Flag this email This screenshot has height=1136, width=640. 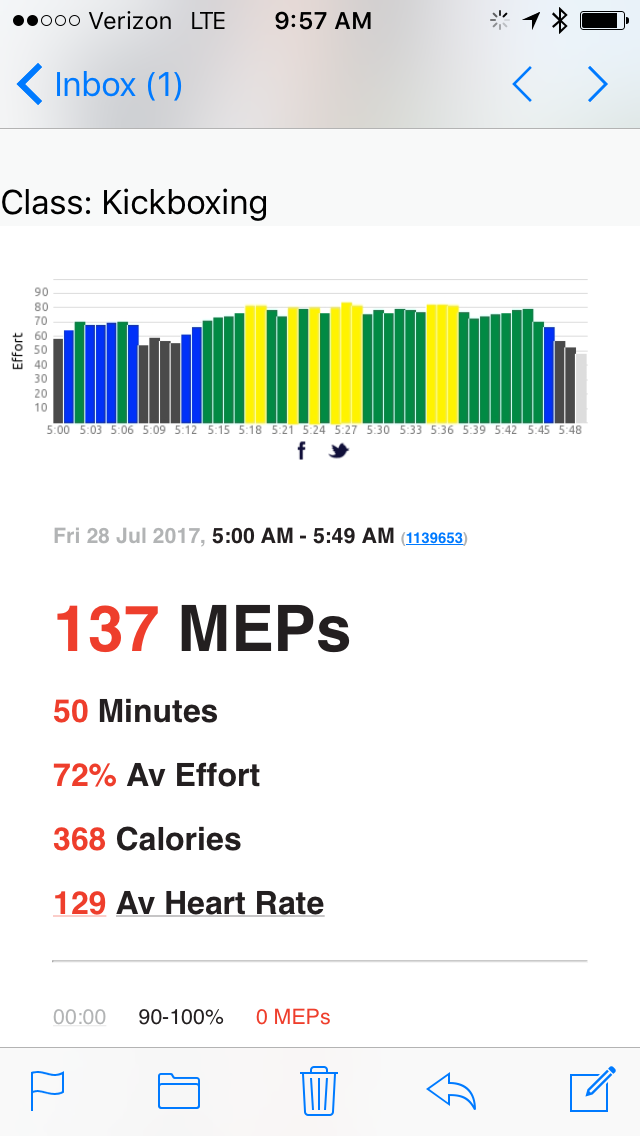[47, 1090]
